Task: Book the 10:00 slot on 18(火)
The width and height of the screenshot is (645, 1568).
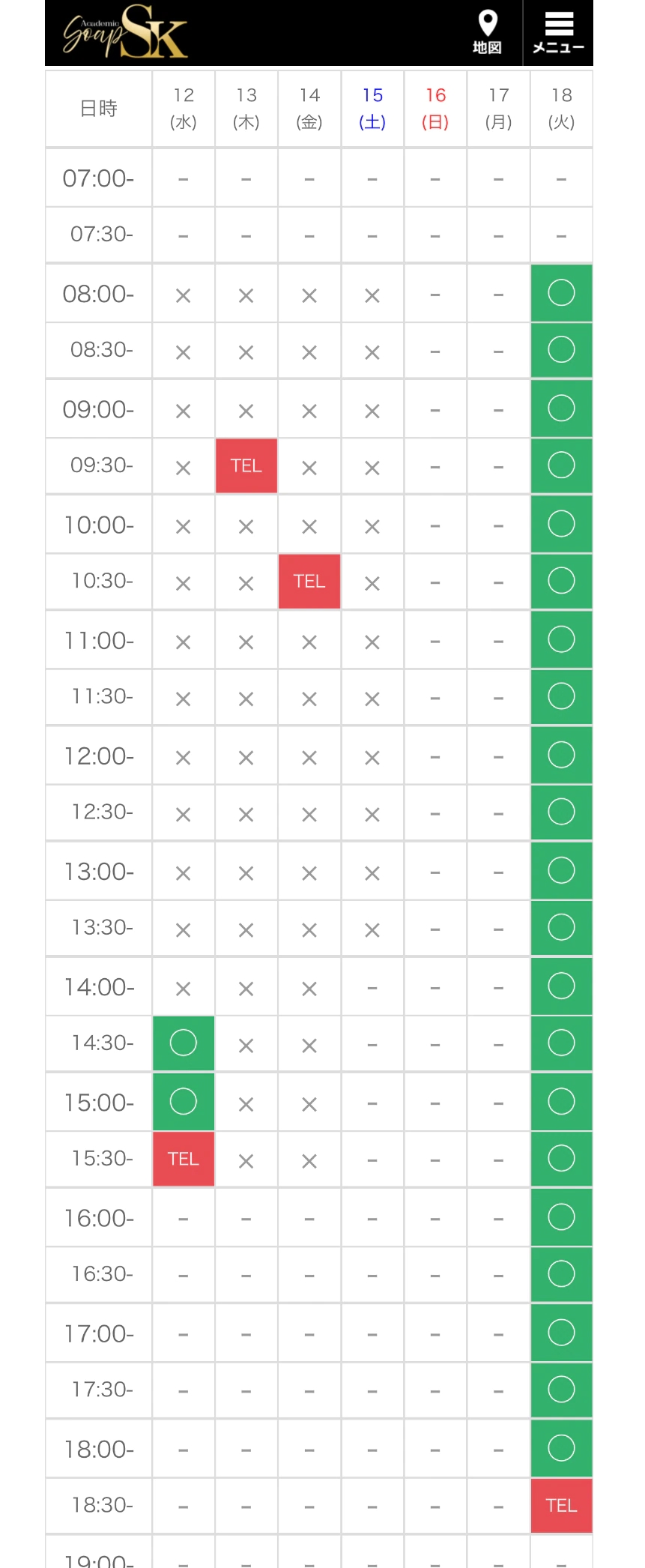Action: point(561,524)
